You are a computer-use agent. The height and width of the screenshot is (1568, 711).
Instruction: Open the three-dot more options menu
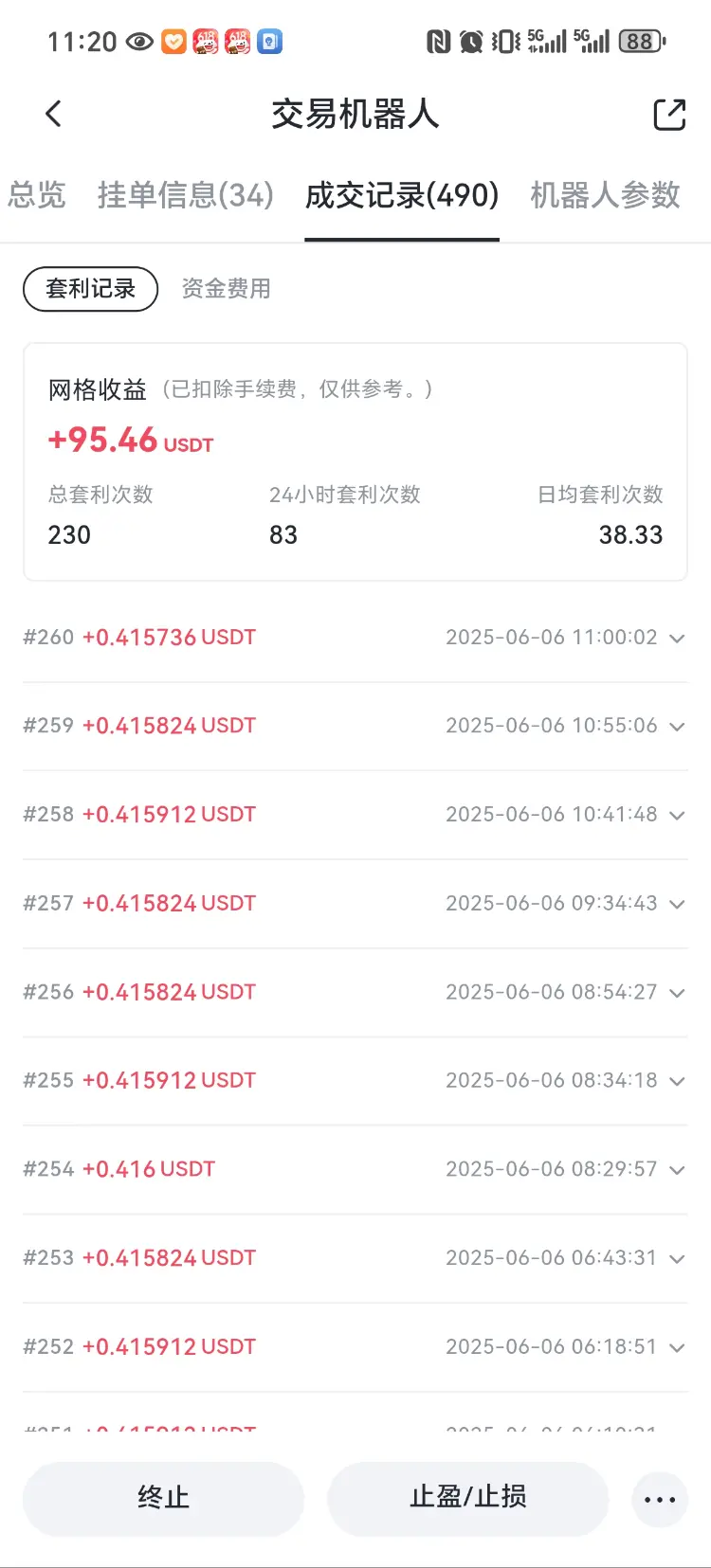coord(660,1500)
